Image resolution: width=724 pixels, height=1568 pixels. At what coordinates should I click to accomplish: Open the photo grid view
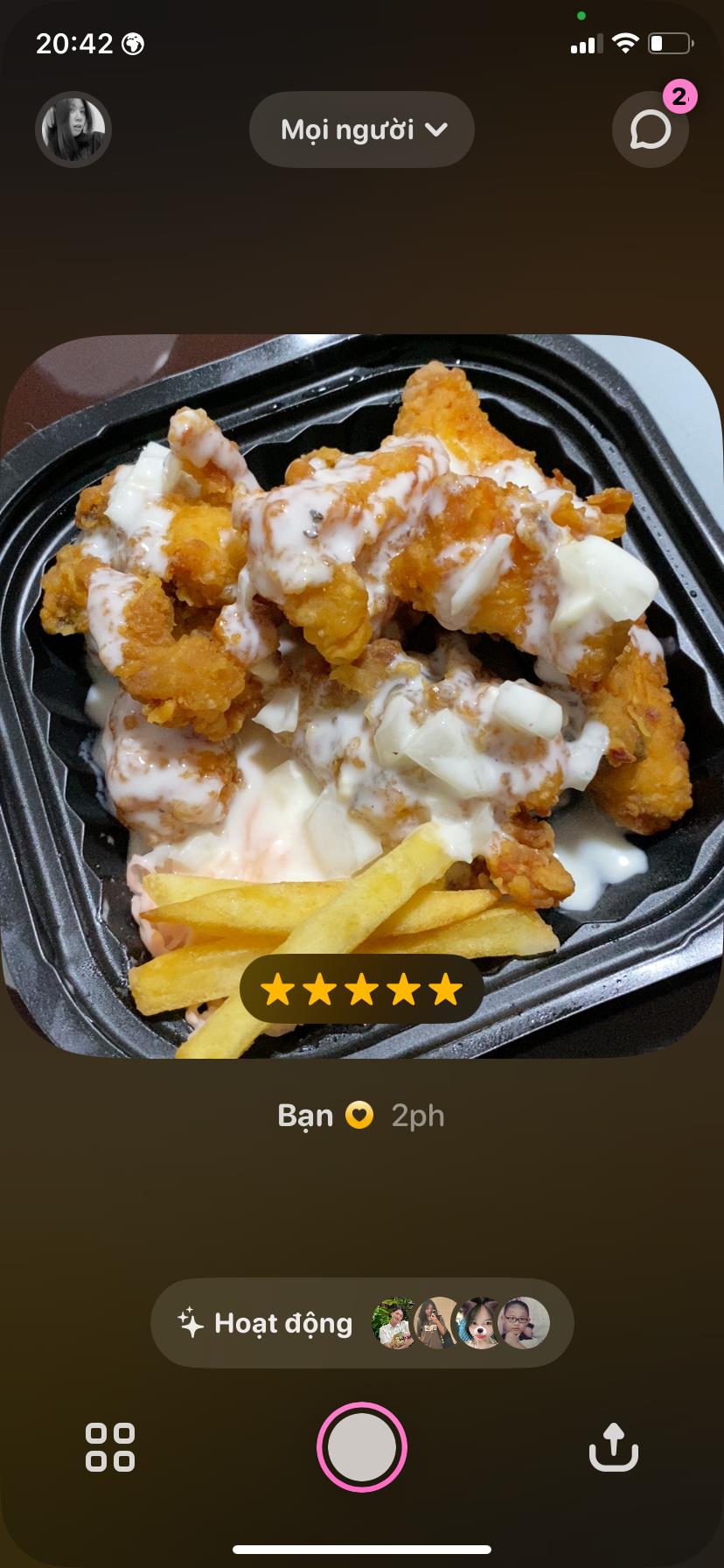[x=110, y=1446]
